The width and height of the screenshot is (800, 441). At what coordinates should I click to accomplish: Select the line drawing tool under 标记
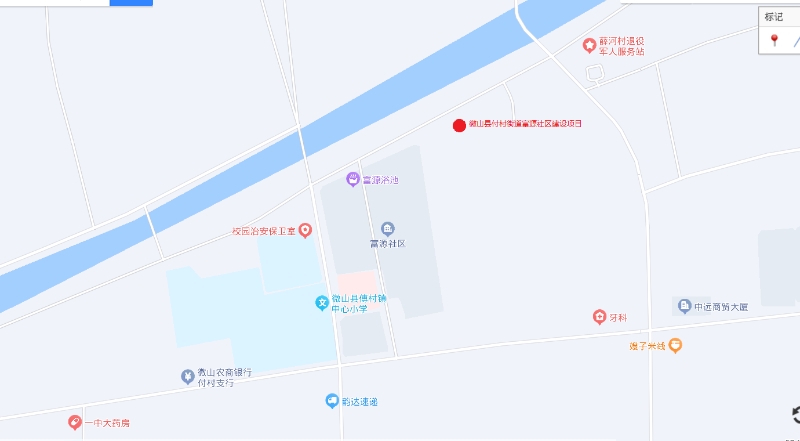(x=796, y=41)
